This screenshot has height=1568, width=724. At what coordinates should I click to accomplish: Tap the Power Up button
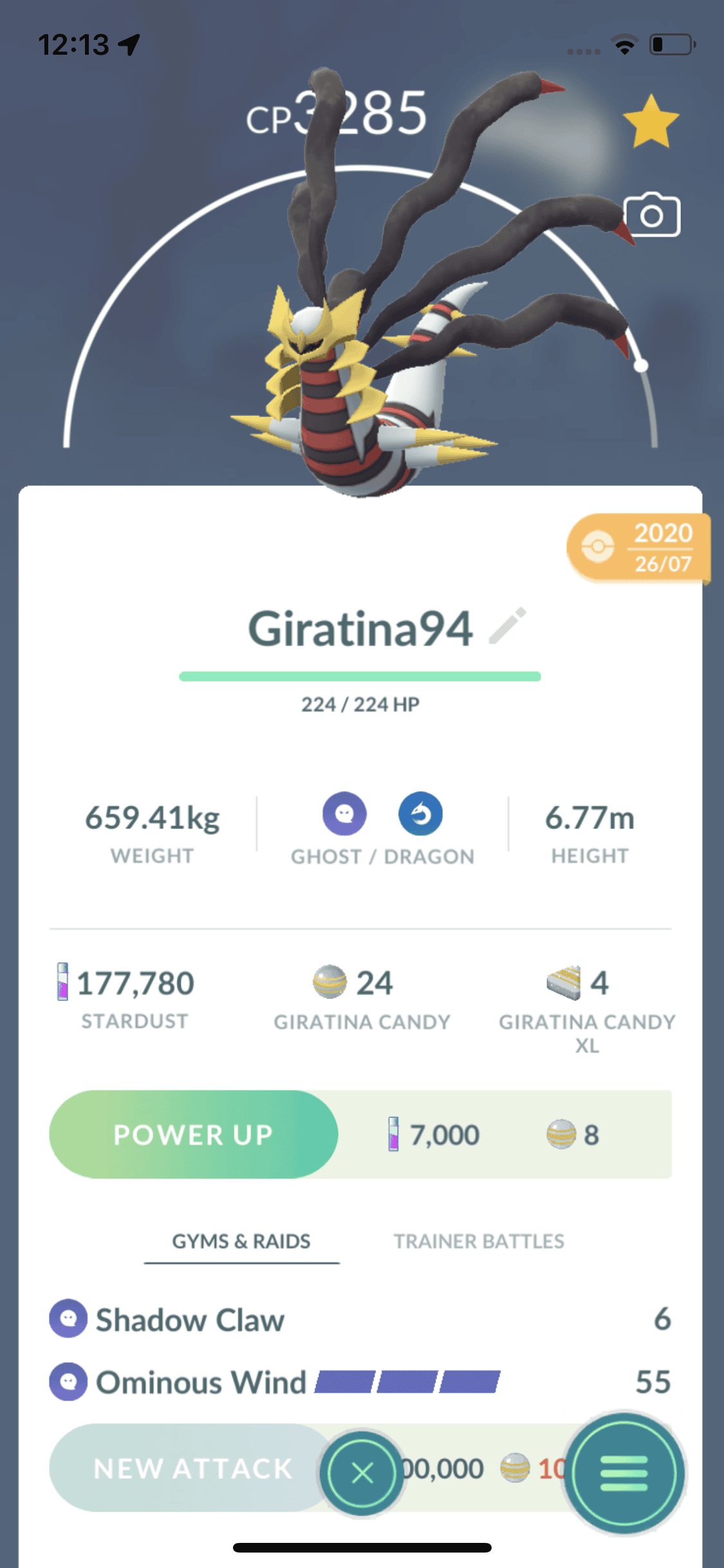coord(194,1134)
